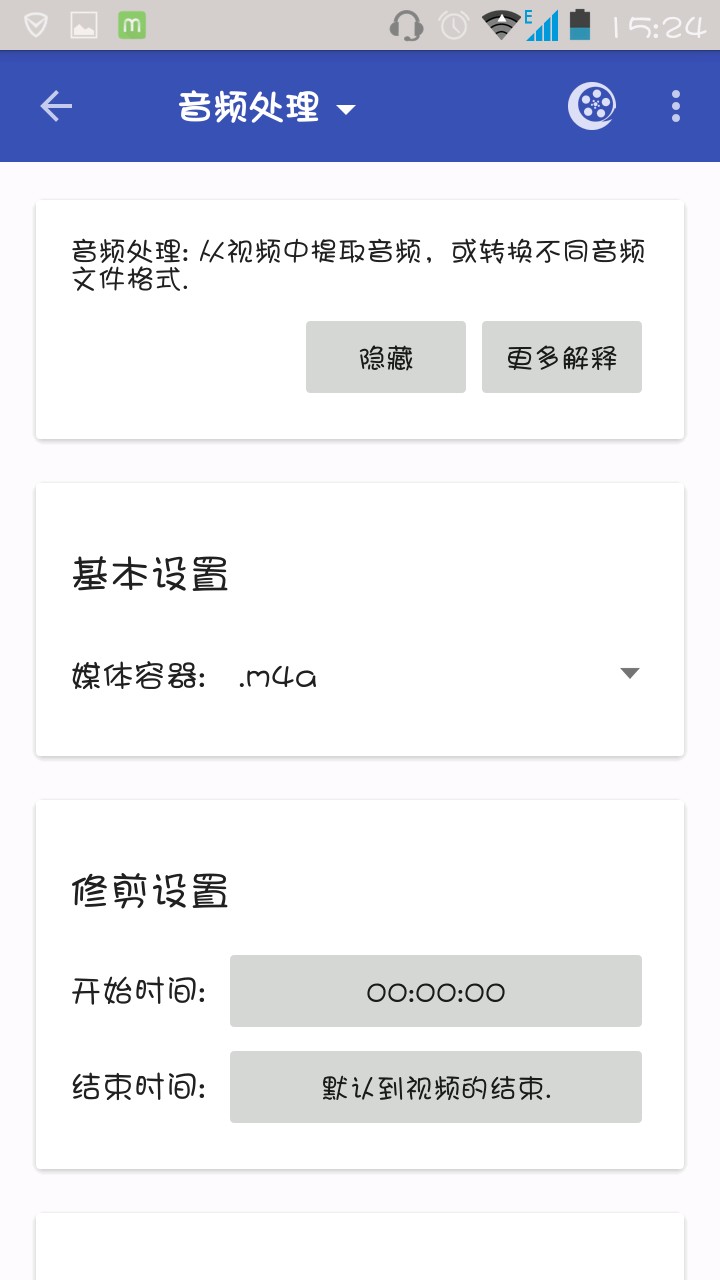Image resolution: width=720 pixels, height=1280 pixels.
Task: Choose the 结束时间 end time
Action: [x=436, y=1087]
